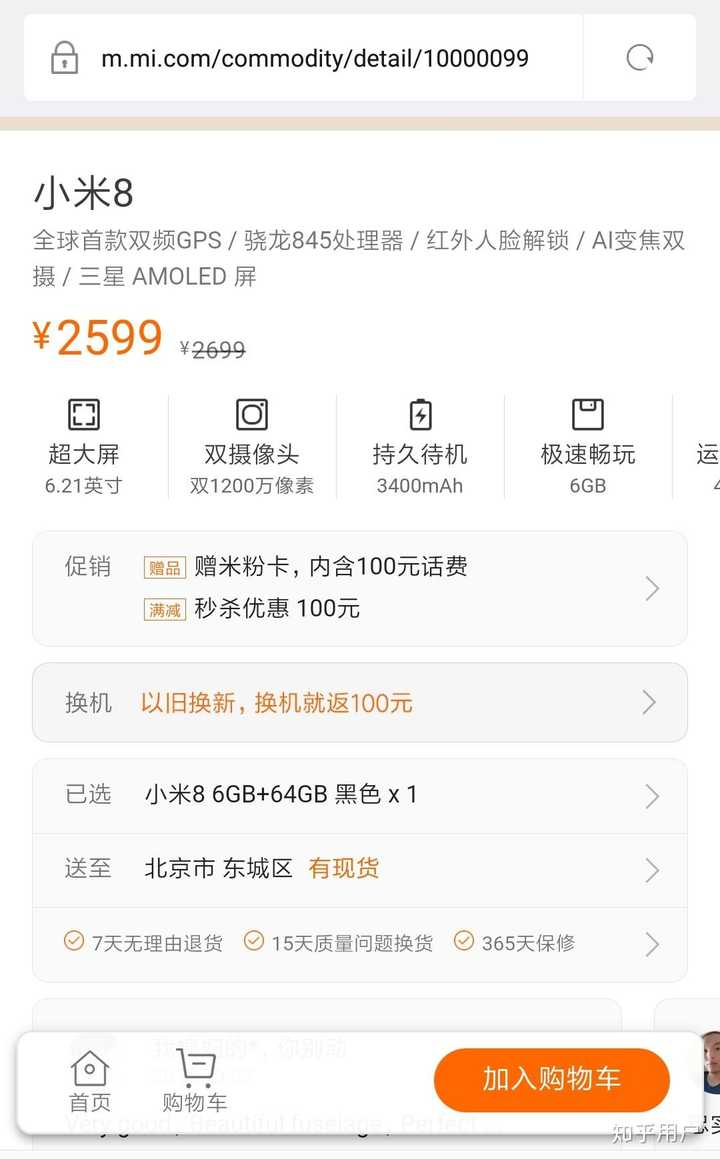This screenshot has height=1159, width=720.
Task: Switch to the 购物车 tab
Action: pos(196,1080)
